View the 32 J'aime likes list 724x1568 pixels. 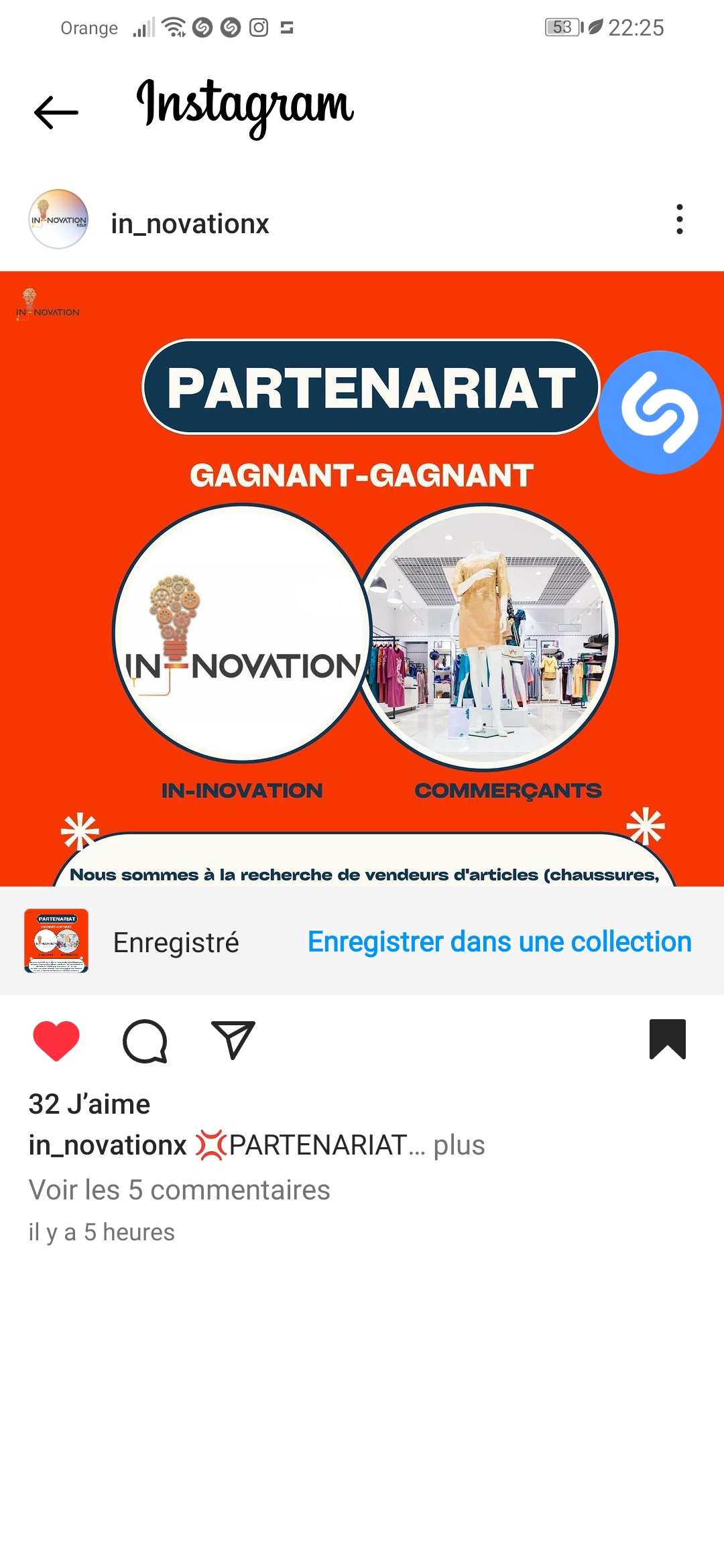89,1104
